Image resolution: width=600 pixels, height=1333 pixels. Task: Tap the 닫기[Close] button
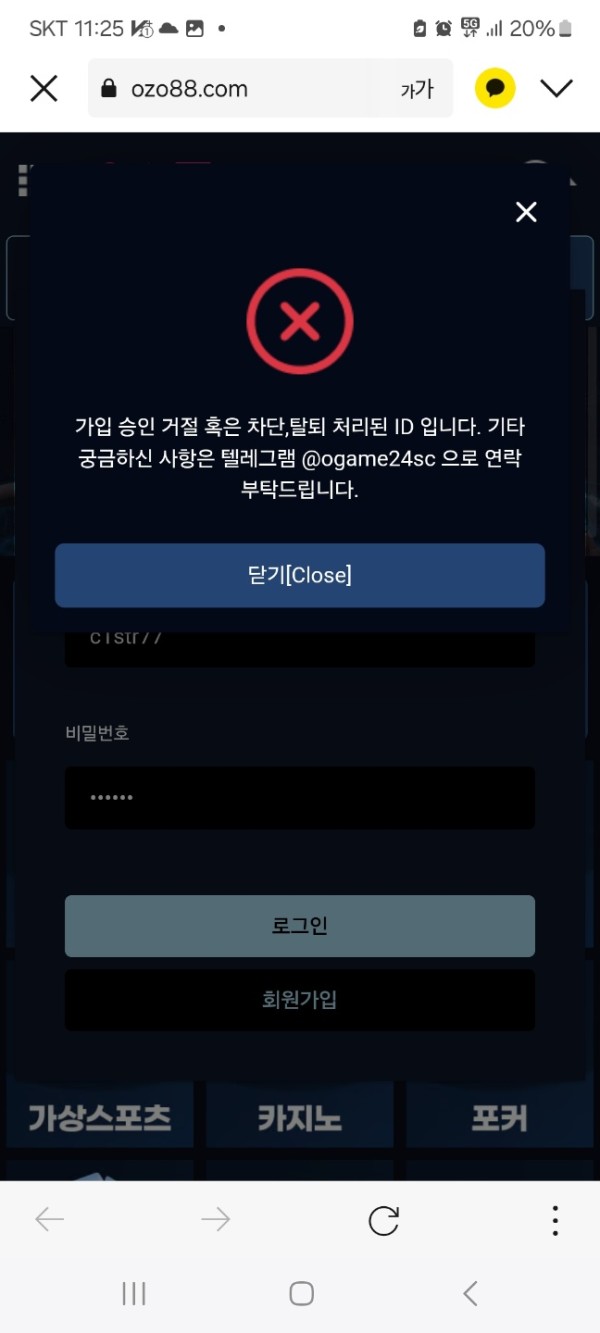coord(300,575)
